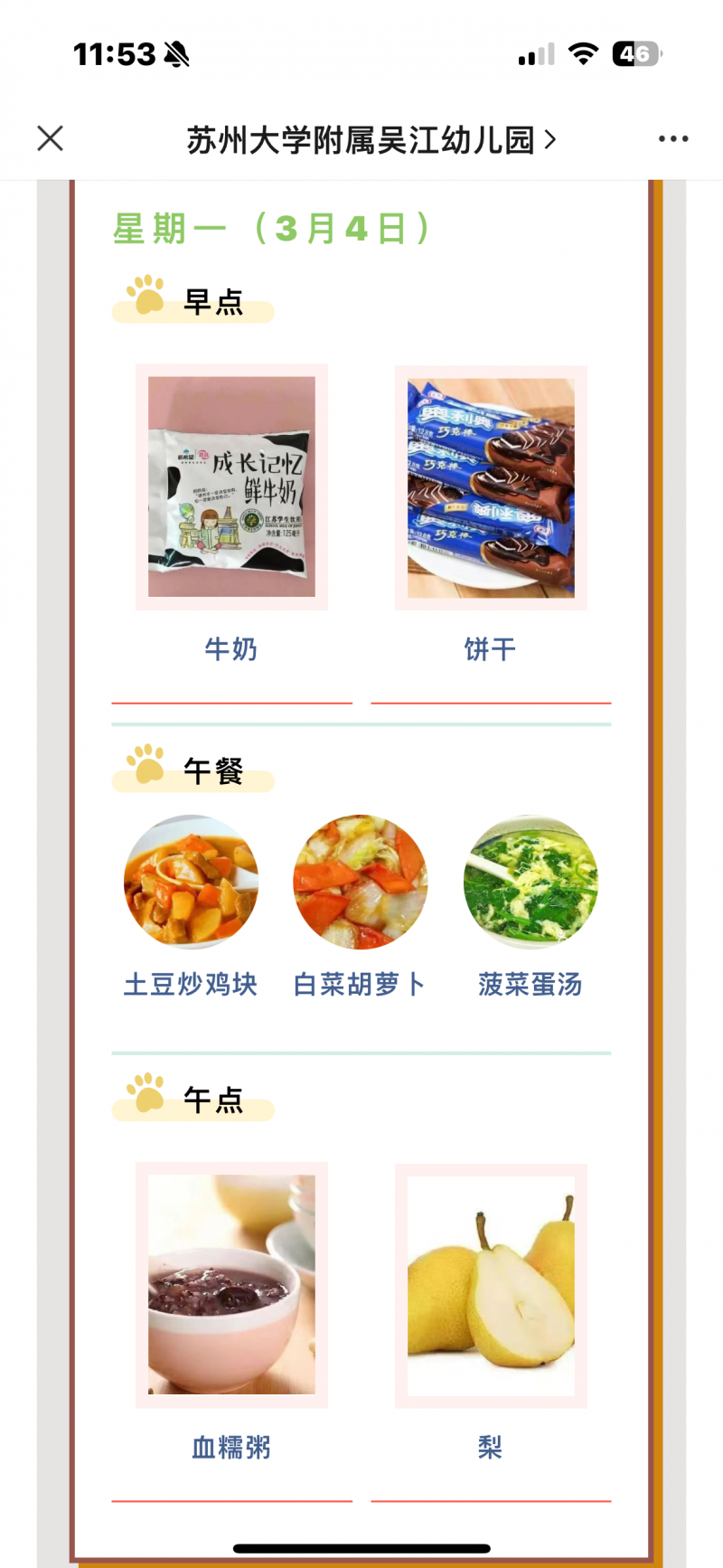Open the 苏州大学附属吴江幼儿园 account profile chevron
Screen dimensions: 723x1568
[x=549, y=138]
